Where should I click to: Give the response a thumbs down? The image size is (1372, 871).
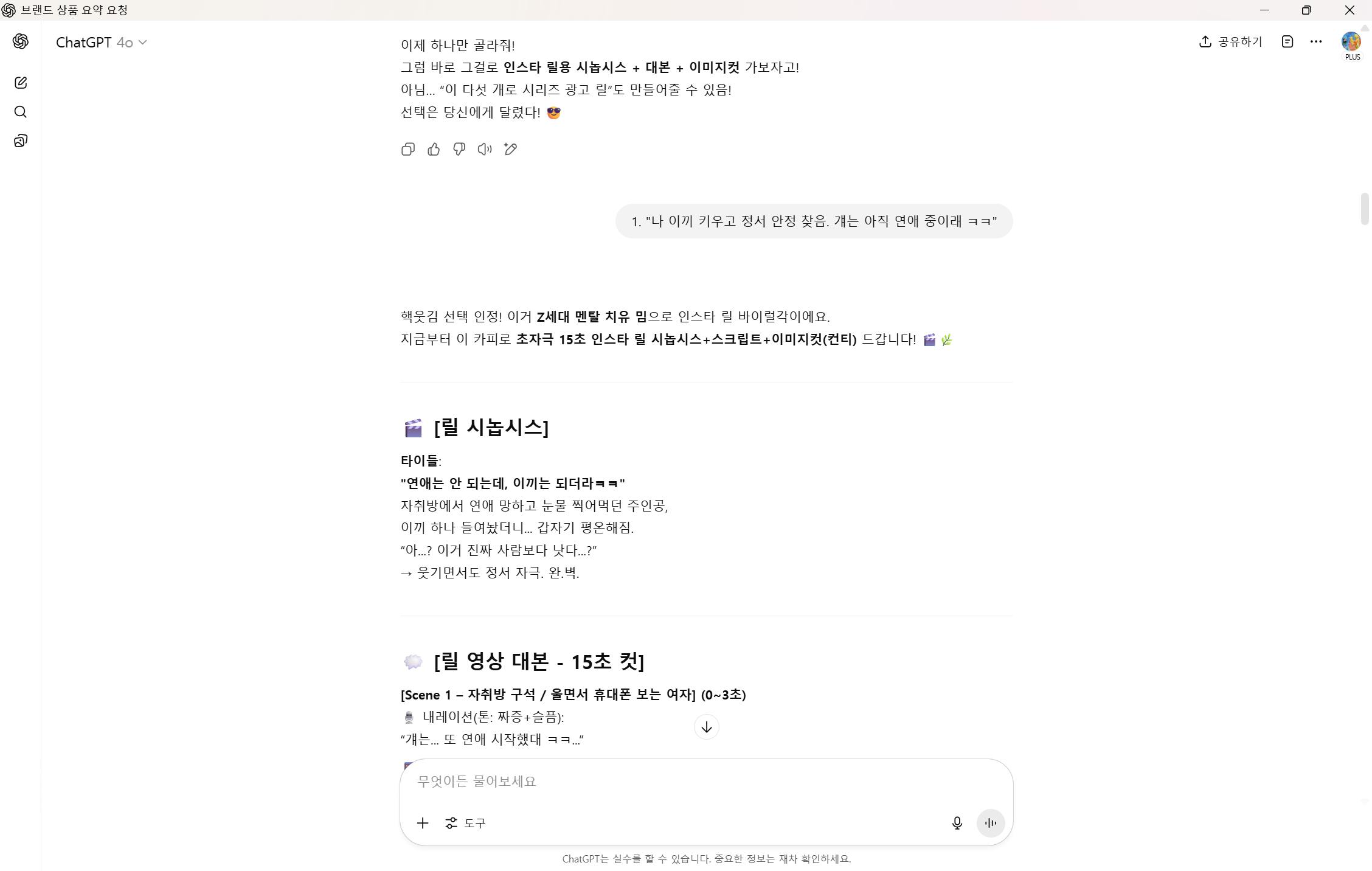click(x=459, y=150)
